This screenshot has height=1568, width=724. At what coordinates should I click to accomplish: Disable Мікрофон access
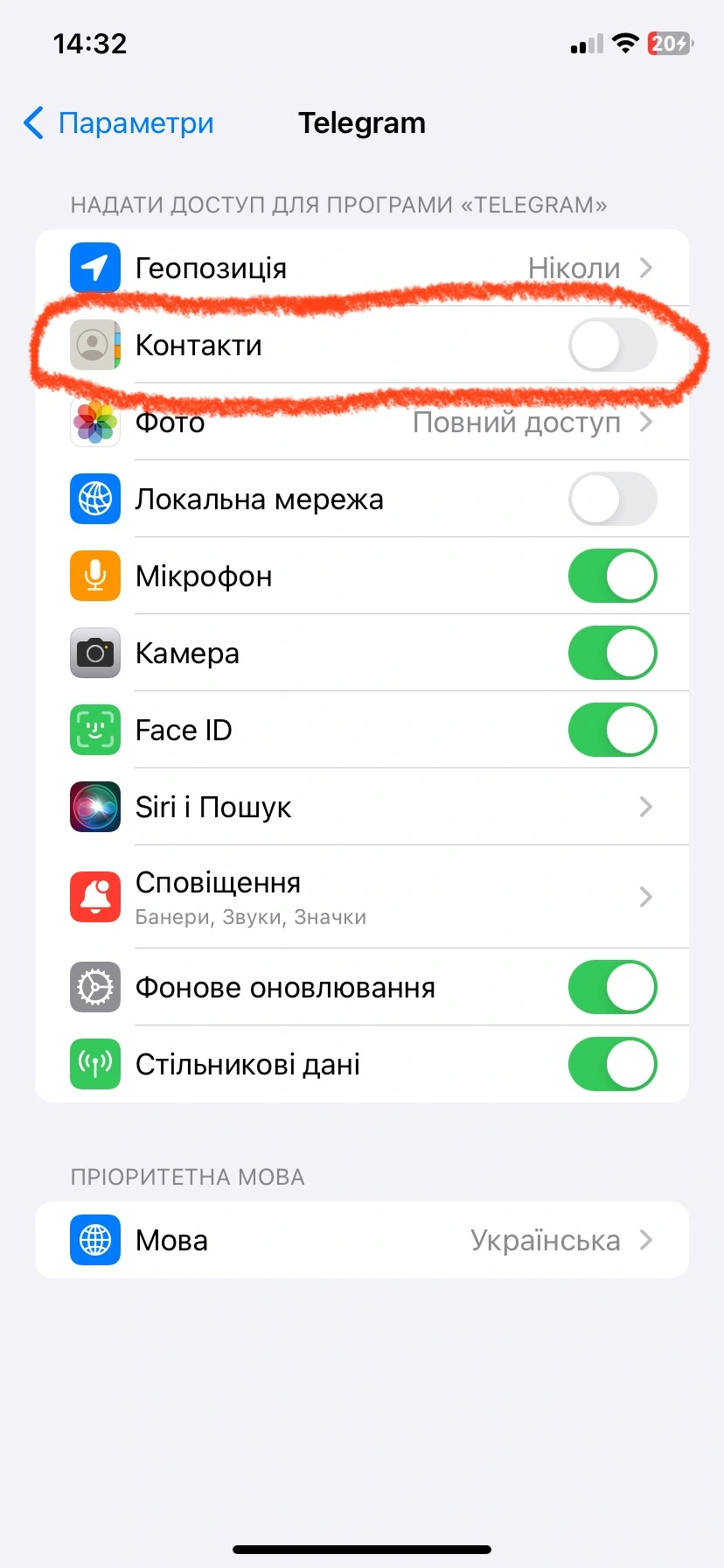(x=612, y=577)
